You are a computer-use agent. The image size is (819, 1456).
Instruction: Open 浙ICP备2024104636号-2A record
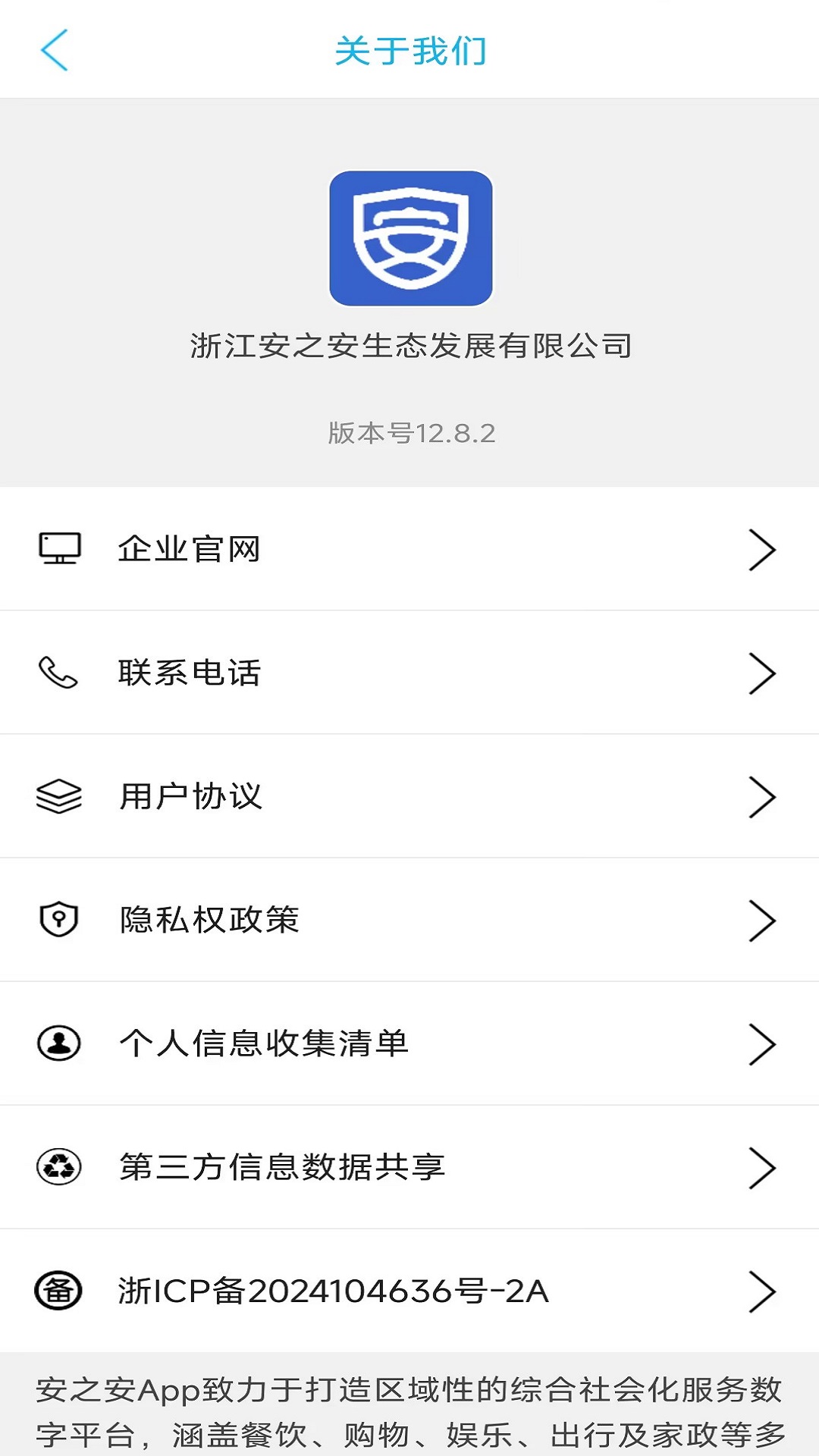409,1291
